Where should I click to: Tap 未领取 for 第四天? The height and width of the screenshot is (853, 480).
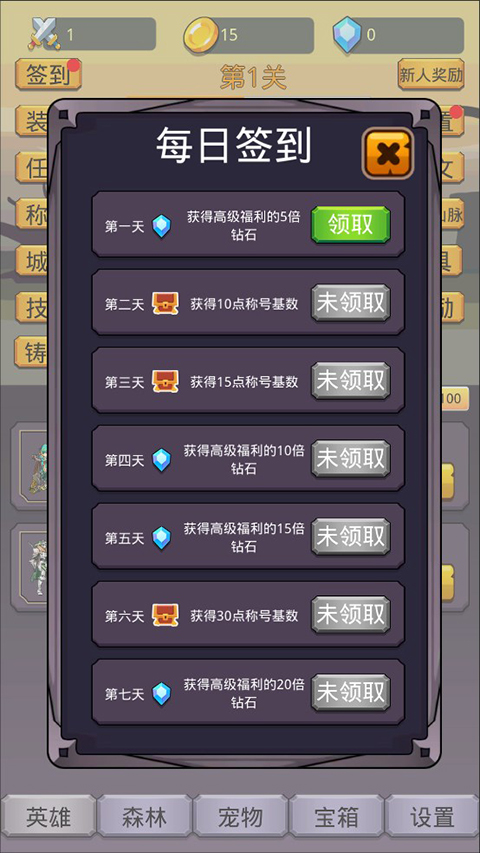coord(350,459)
